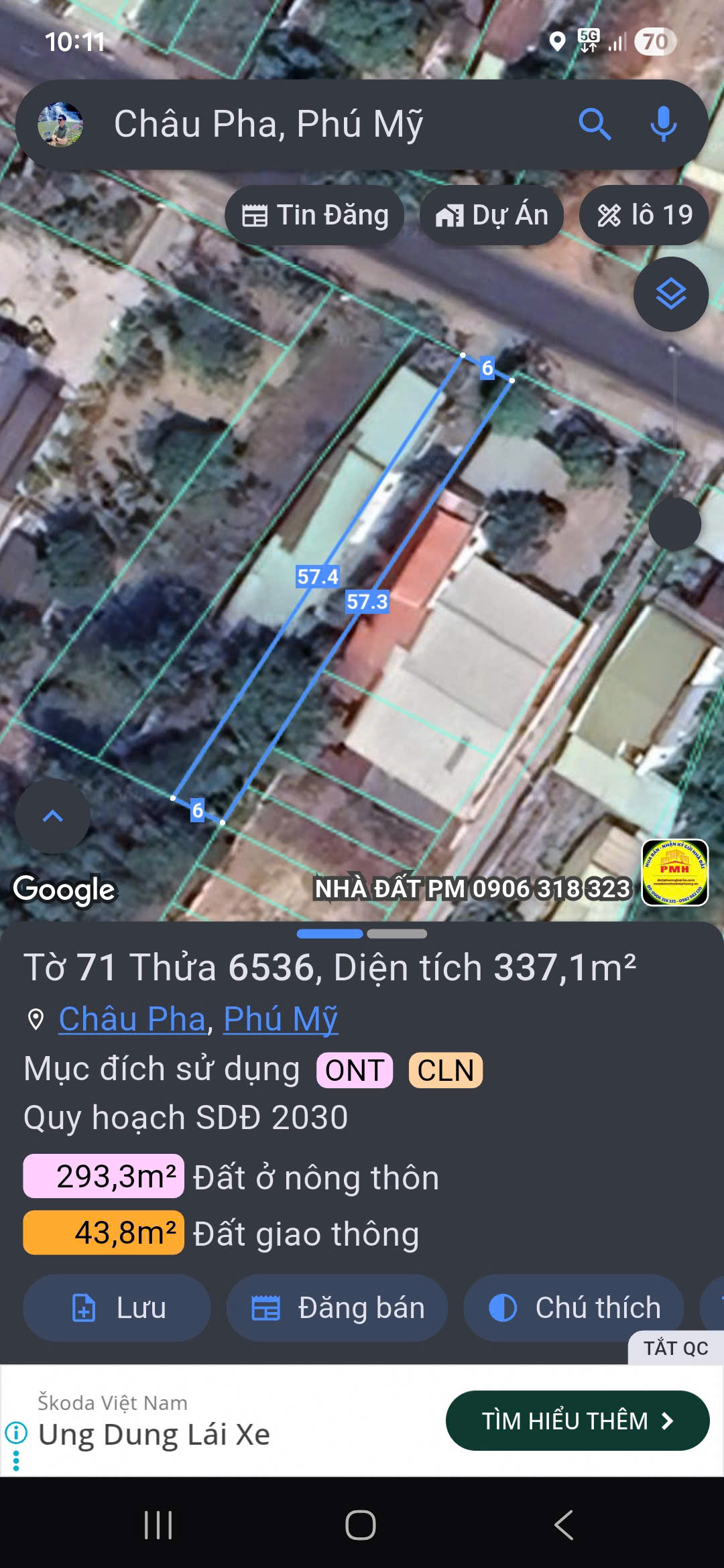This screenshot has height=1568, width=724.
Task: Open the ad info icon
Action: click(x=16, y=1433)
